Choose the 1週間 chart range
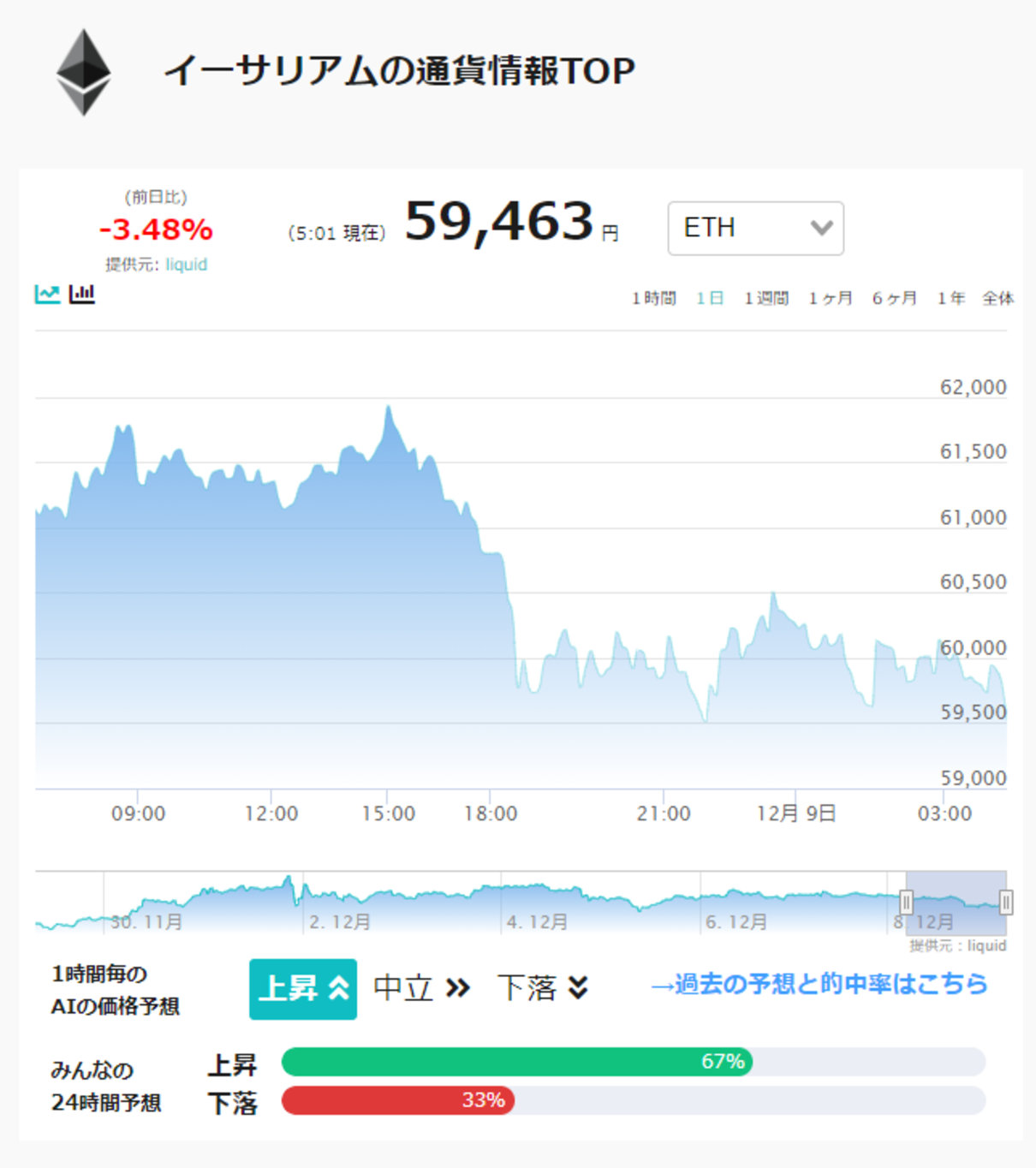Viewport: 1036px width, 1168px height. [x=766, y=298]
